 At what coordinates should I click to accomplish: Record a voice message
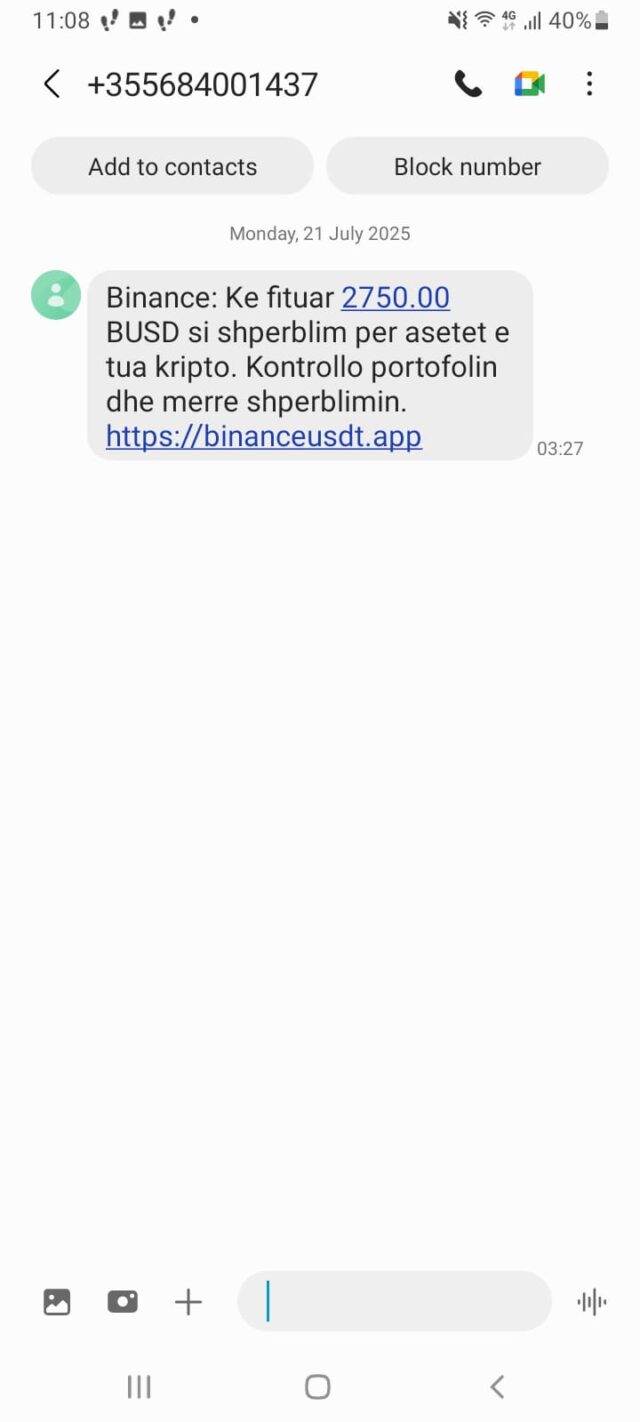(x=592, y=1301)
